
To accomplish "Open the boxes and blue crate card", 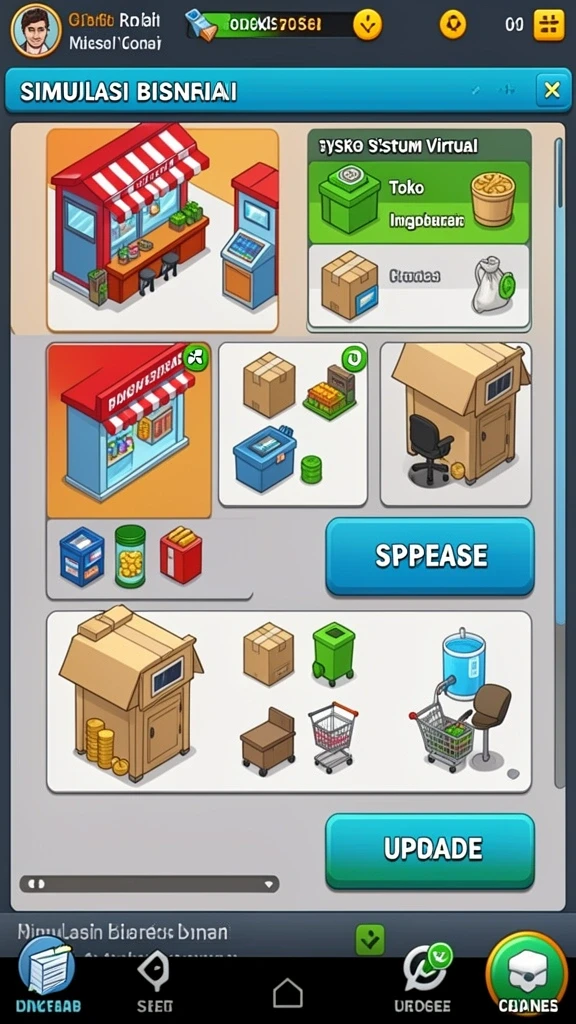I will click(293, 424).
